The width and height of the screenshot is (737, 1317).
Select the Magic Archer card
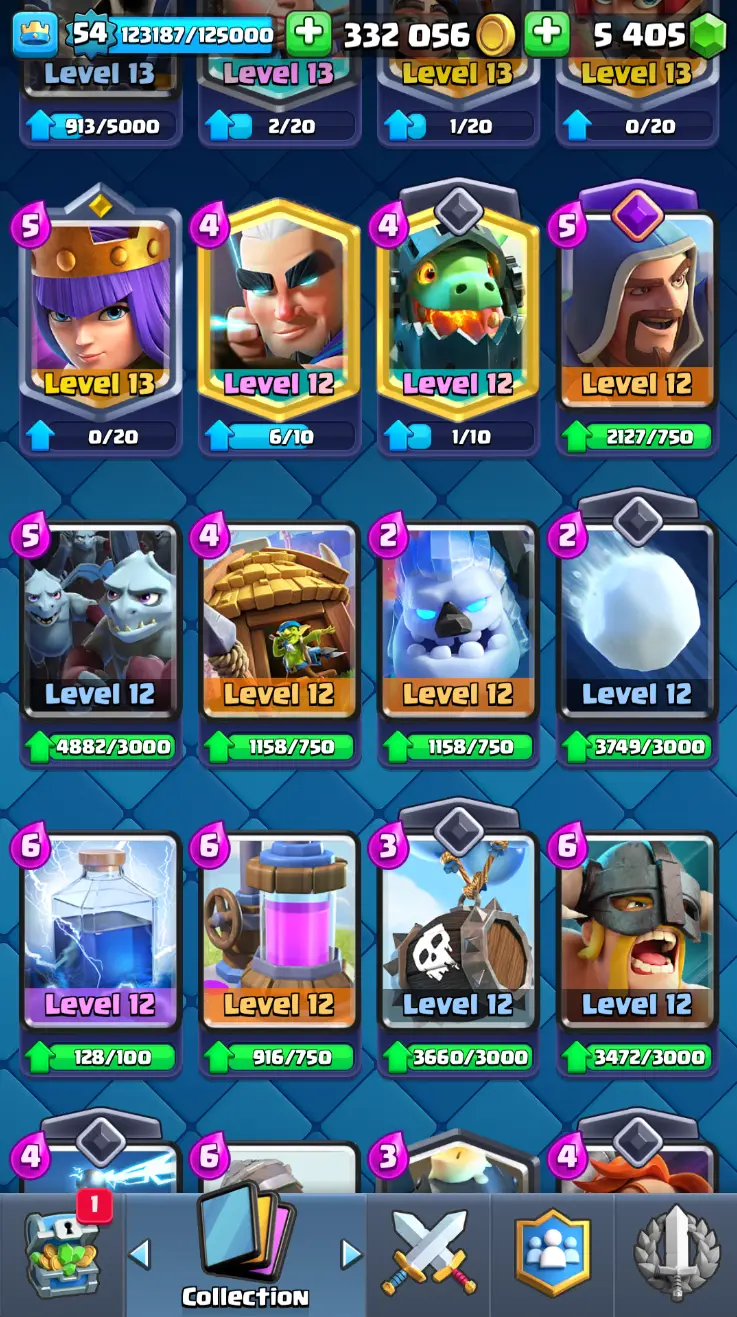(278, 310)
